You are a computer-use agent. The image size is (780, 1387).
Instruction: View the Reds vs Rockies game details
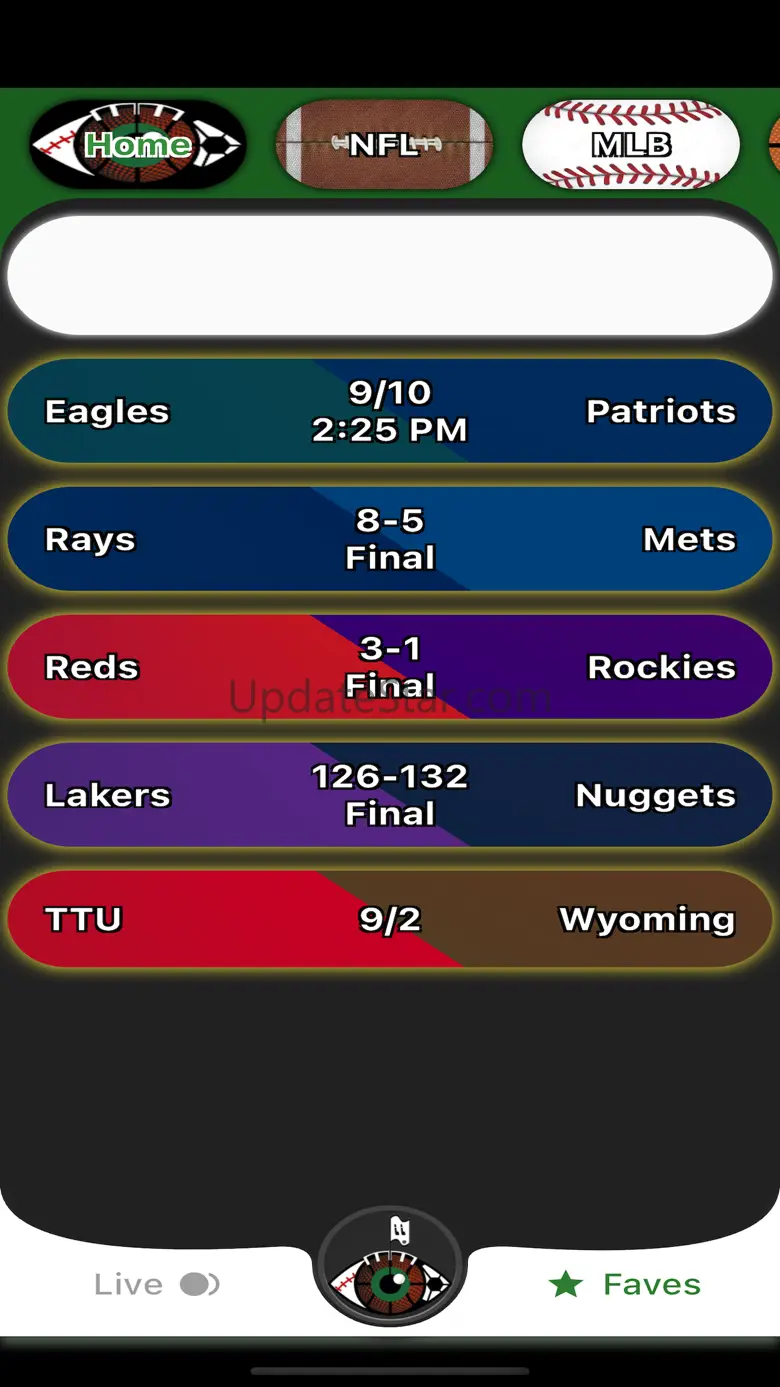tap(390, 667)
